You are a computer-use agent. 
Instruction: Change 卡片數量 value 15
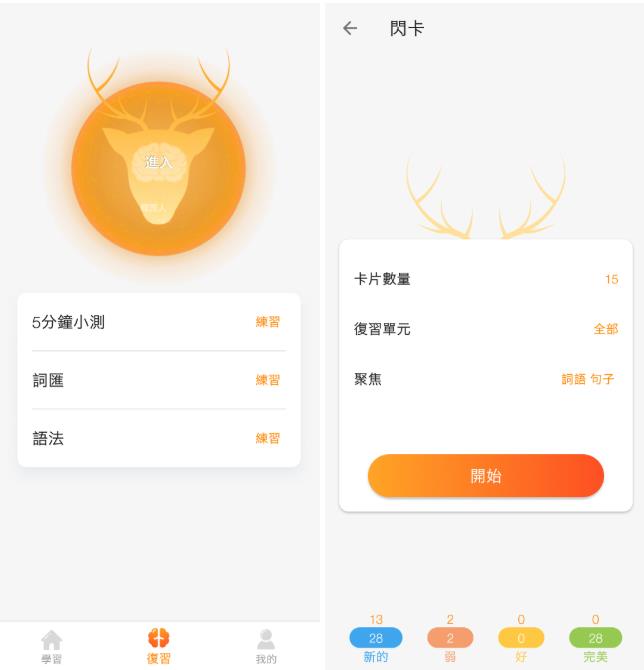(x=610, y=280)
